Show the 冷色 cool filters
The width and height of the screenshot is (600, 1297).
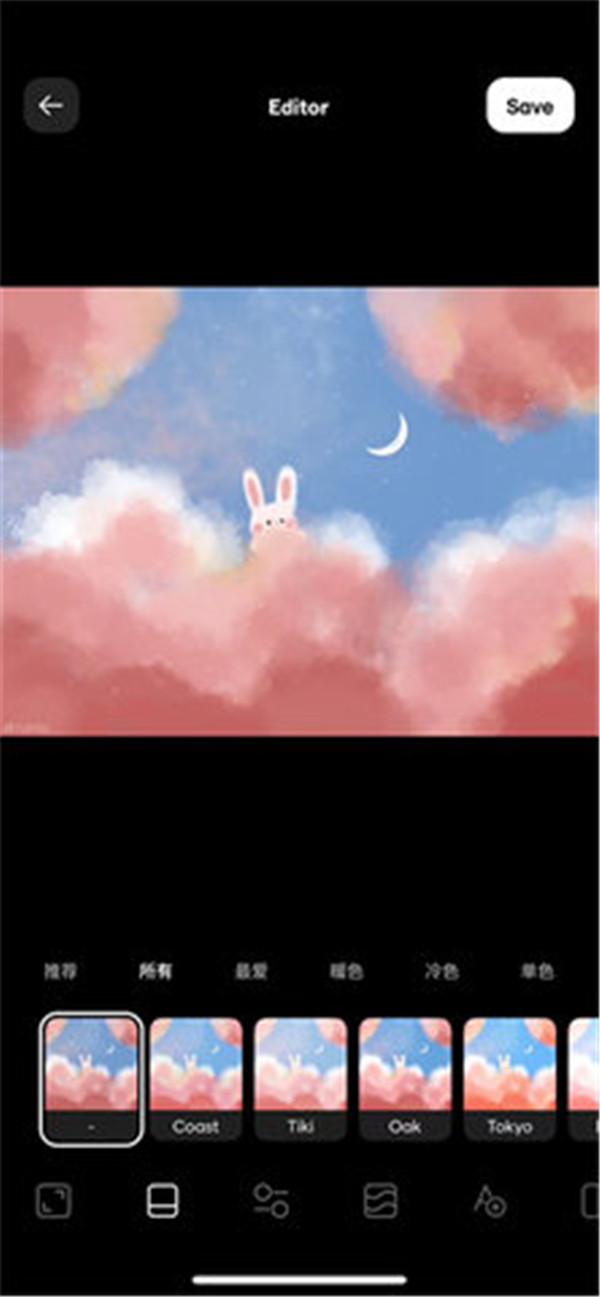coord(441,971)
